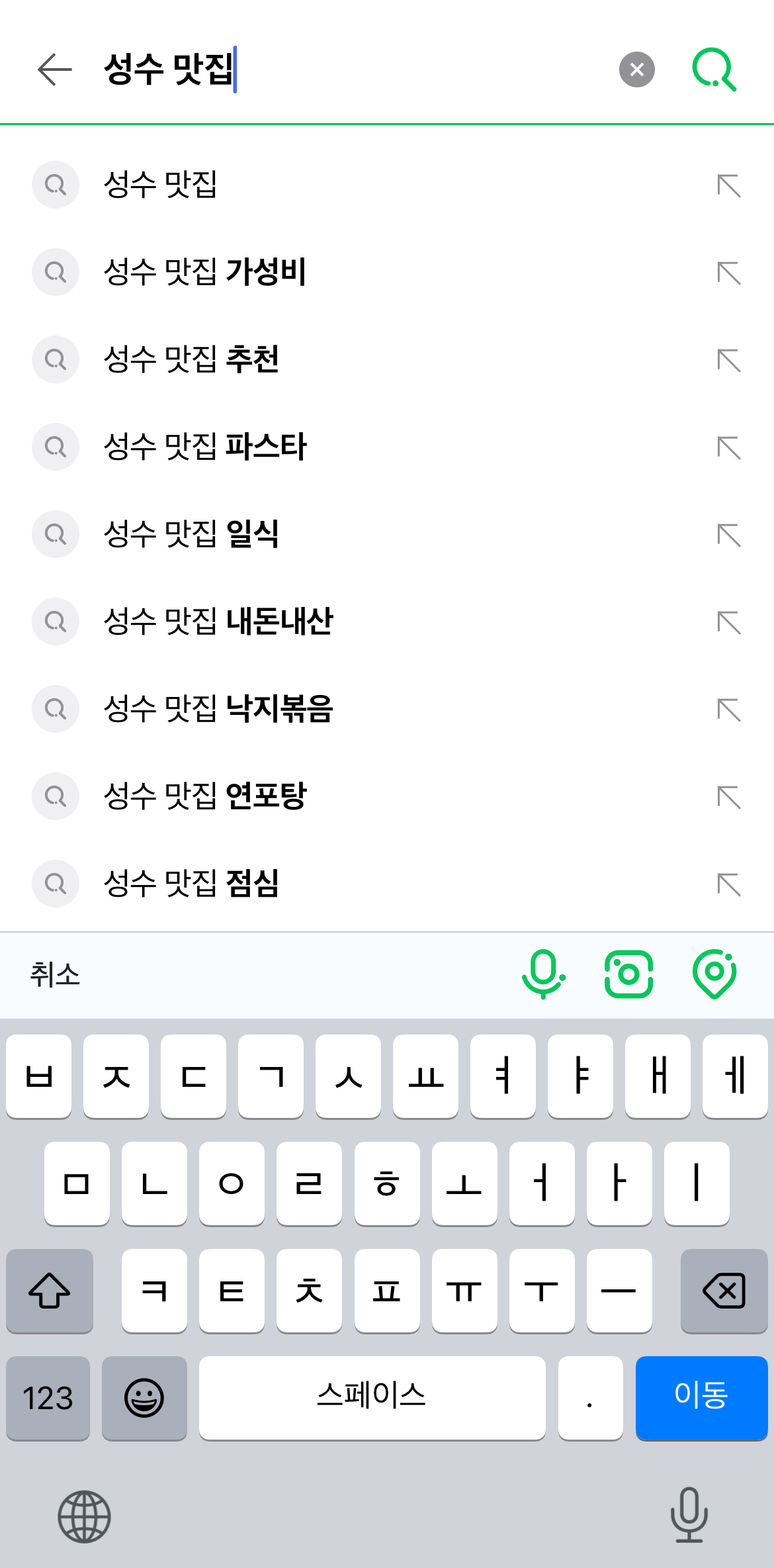Open the suggestion 성수 맛집 내돈내산
This screenshot has height=1568, width=774.
tap(387, 622)
